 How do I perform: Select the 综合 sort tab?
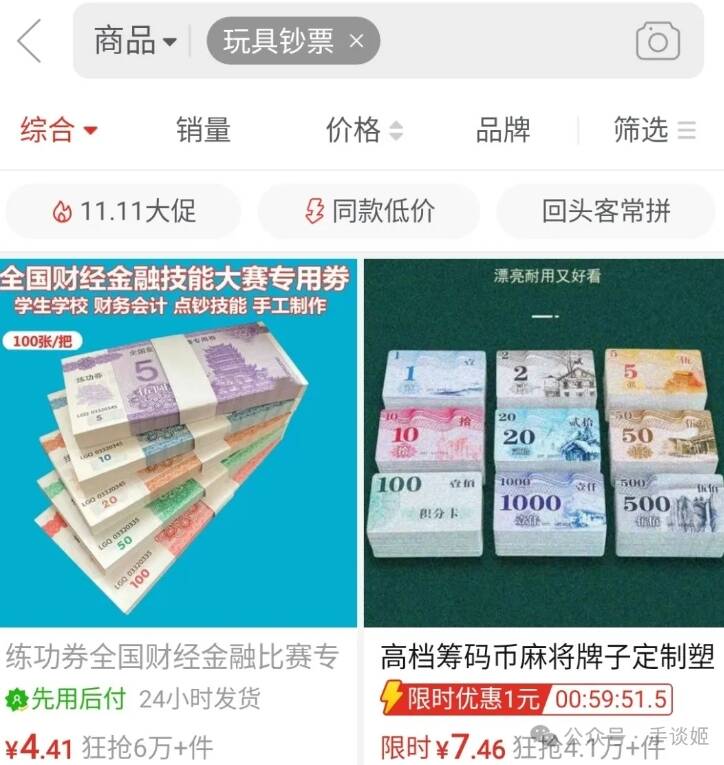pyautogui.click(x=59, y=130)
